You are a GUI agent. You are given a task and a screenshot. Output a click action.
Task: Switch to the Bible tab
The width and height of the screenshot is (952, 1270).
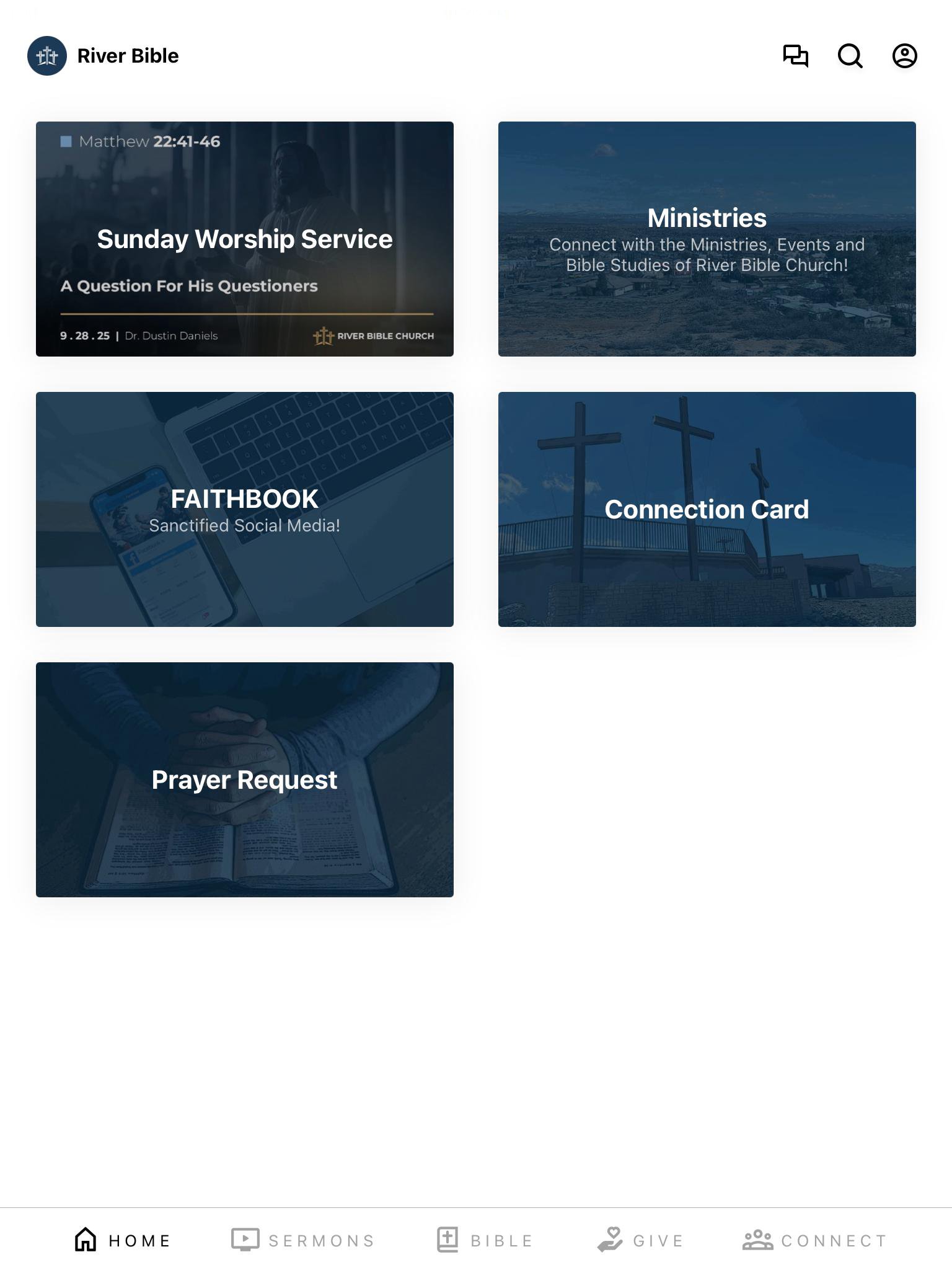[485, 1240]
